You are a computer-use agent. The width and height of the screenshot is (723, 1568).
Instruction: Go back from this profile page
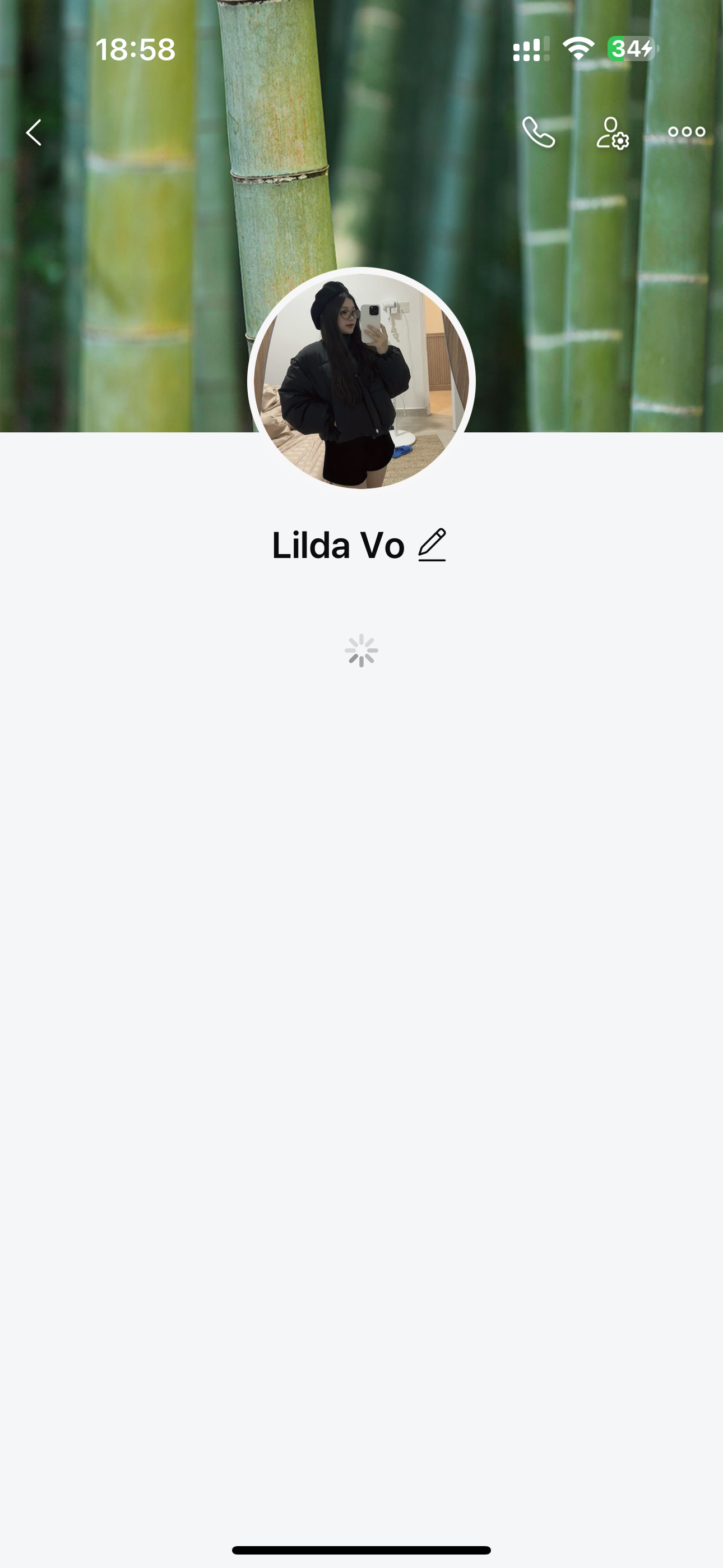(x=34, y=133)
